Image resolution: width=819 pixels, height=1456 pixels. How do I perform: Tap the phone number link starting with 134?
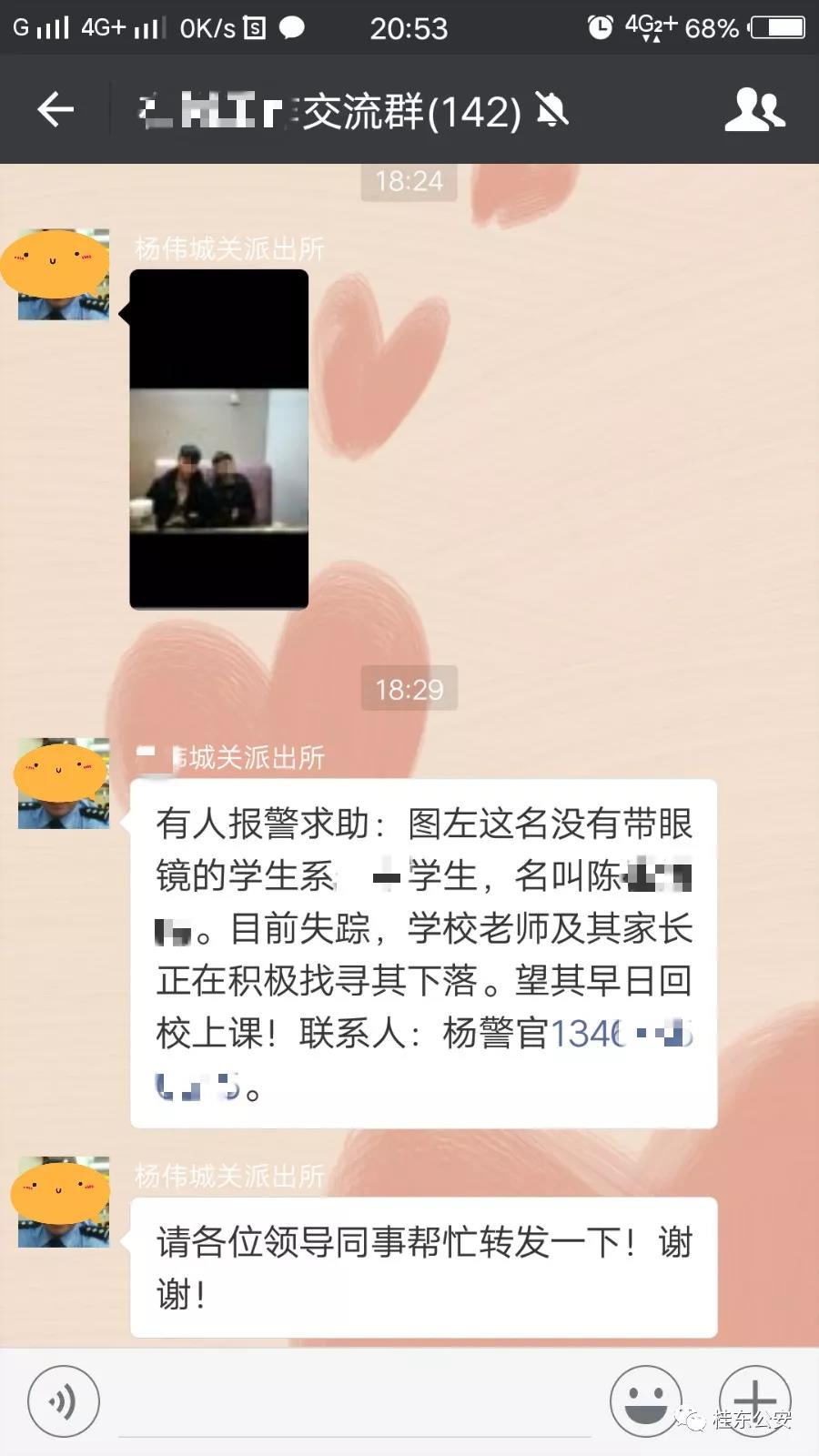619,1035
